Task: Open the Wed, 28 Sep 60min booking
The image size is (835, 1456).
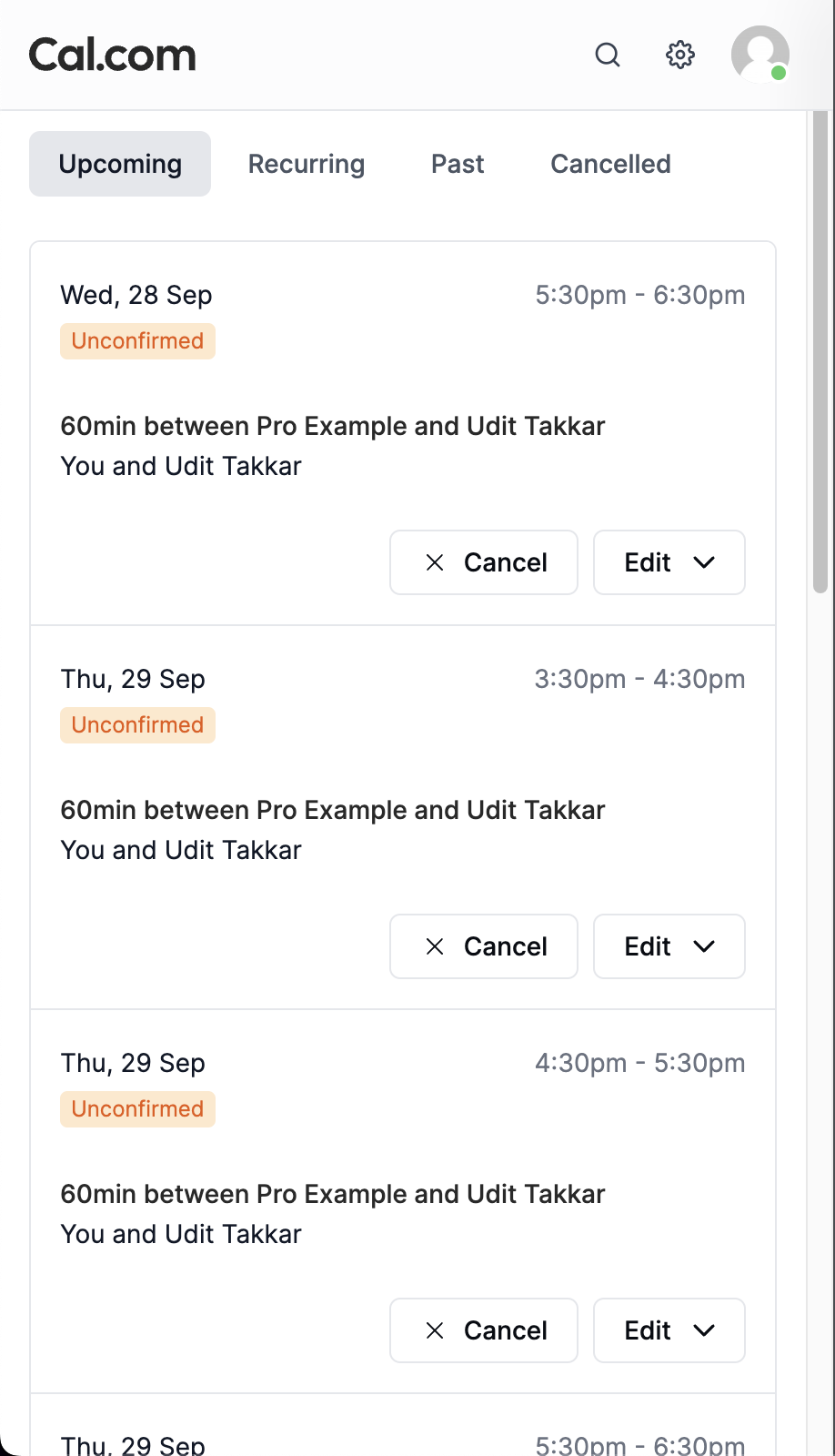Action: [x=332, y=427]
